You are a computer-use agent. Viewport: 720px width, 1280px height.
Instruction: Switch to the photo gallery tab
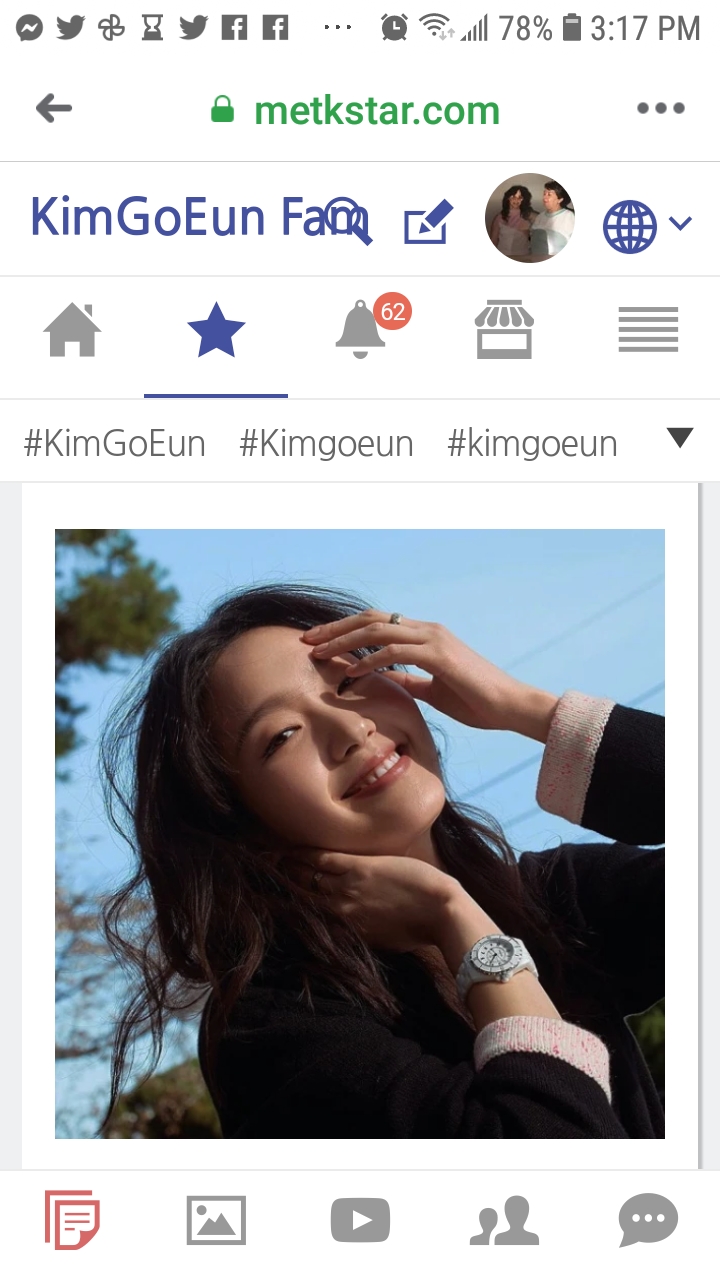pos(216,1221)
